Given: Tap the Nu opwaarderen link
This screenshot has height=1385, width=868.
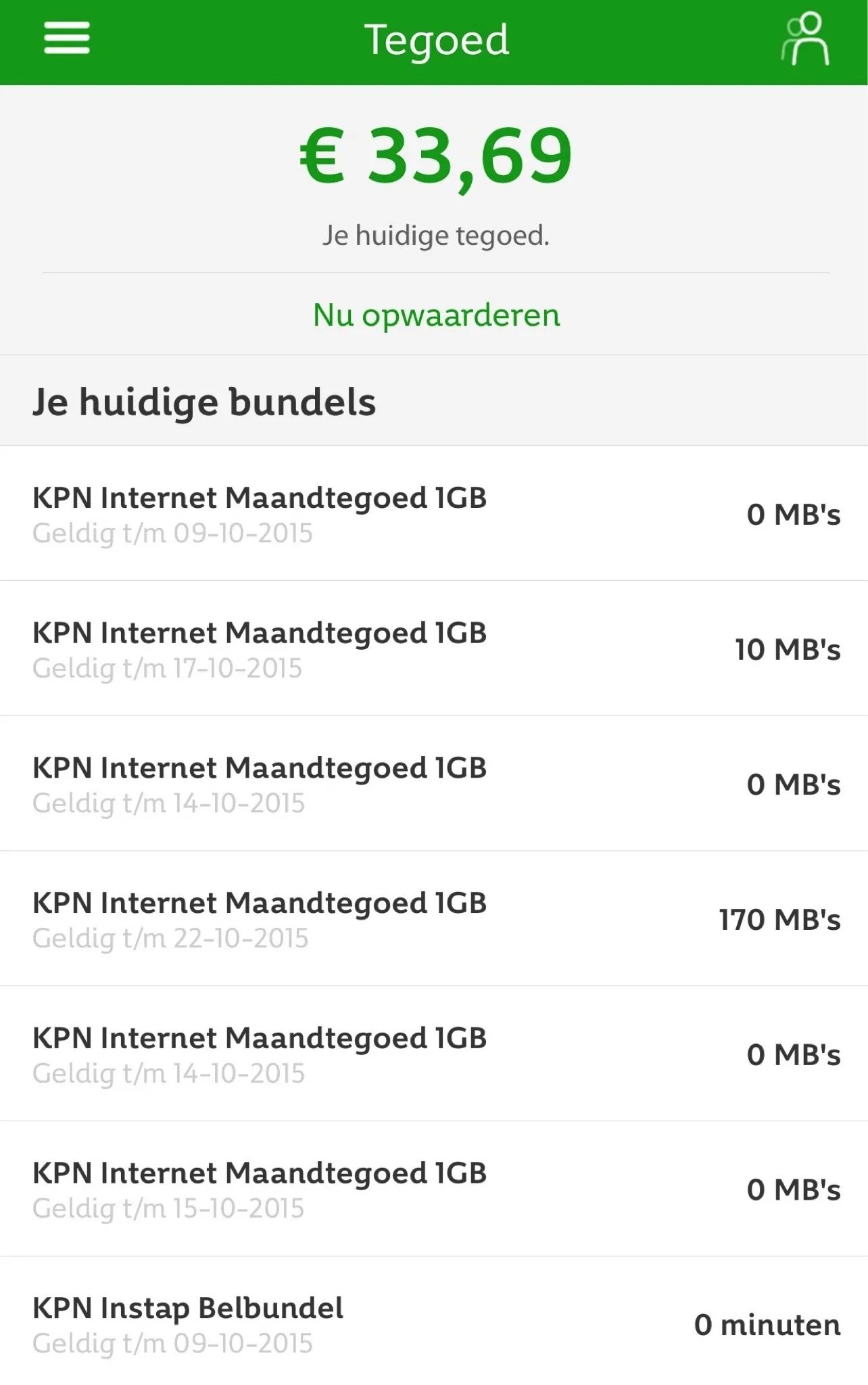Looking at the screenshot, I should point(436,315).
